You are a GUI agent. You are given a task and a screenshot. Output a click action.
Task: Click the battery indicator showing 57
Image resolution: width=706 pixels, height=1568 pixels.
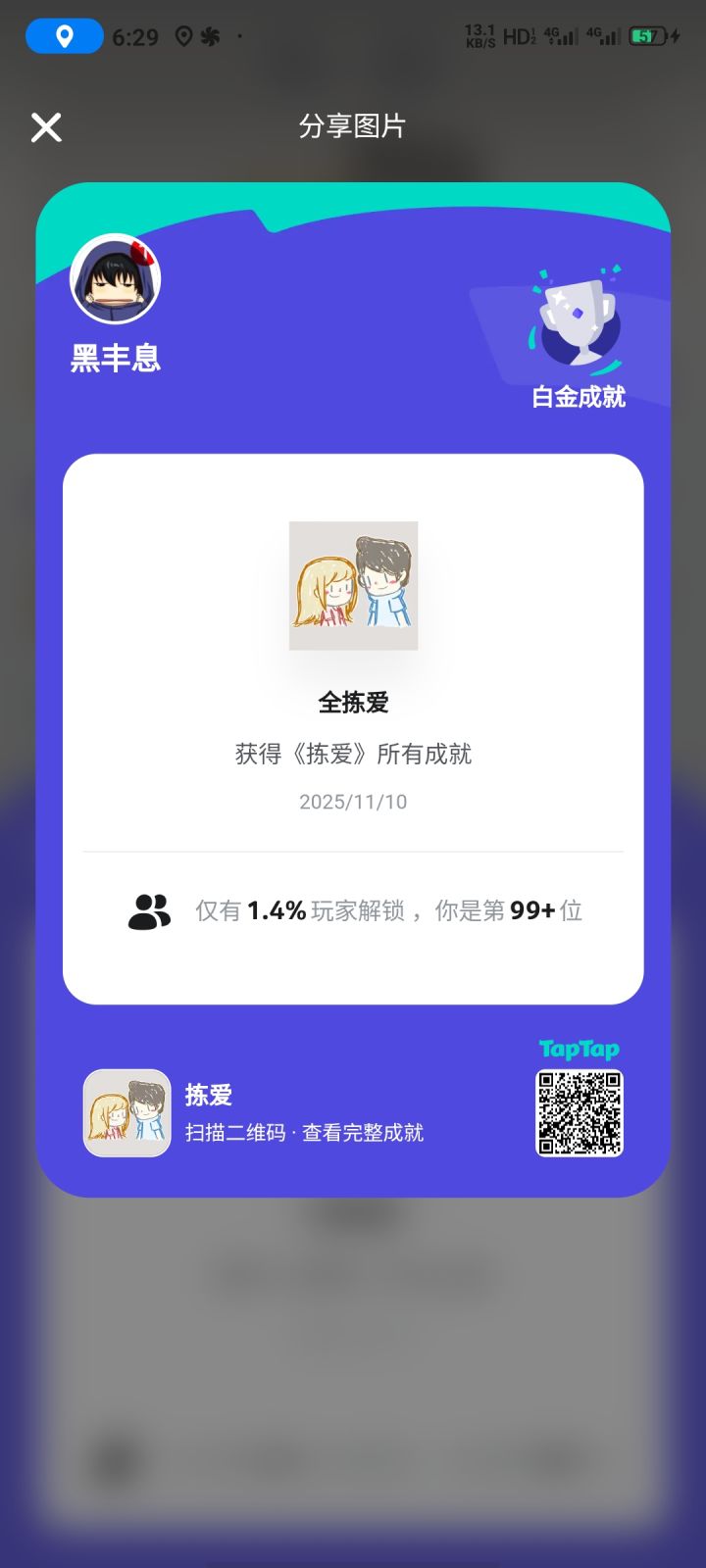[648, 35]
